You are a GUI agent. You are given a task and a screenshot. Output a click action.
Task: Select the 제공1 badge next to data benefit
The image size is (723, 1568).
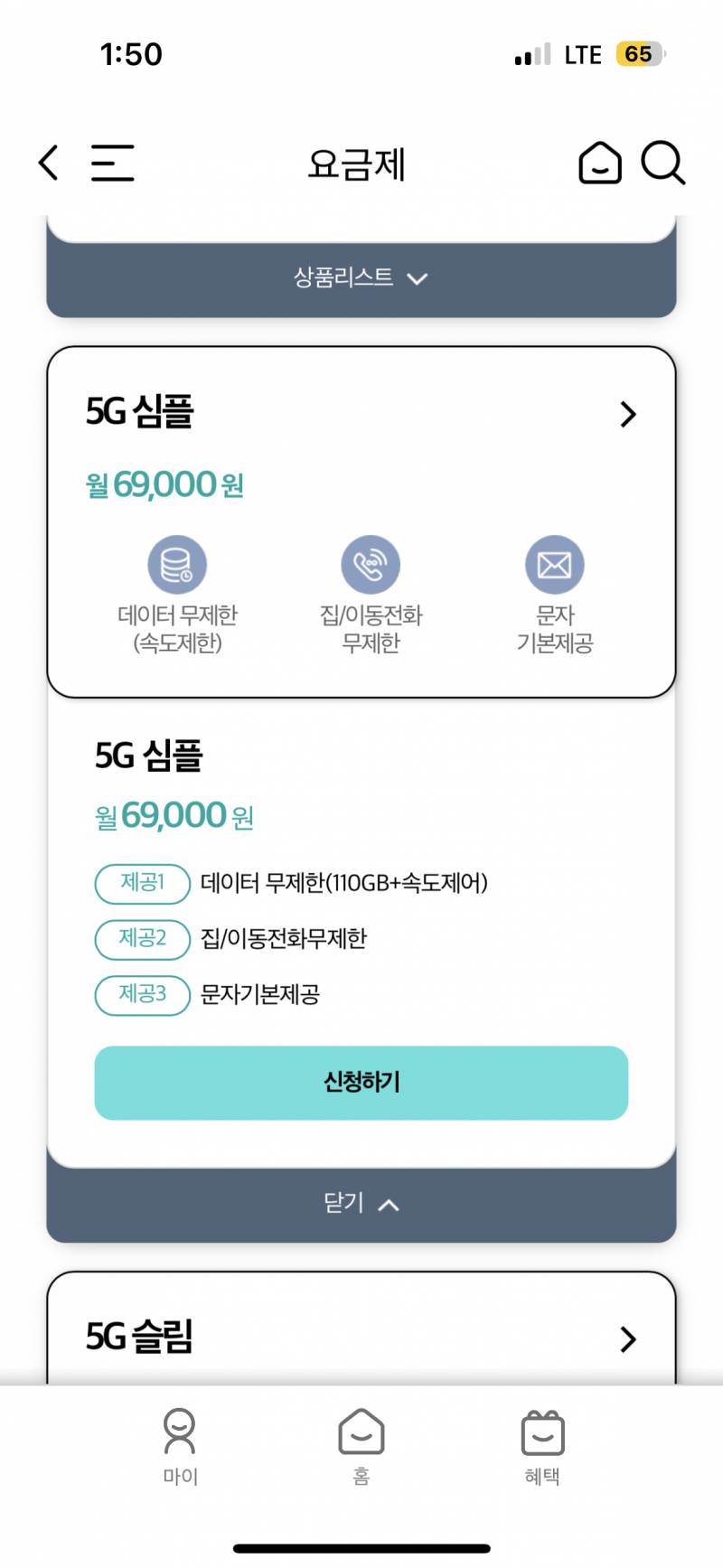[x=142, y=884]
